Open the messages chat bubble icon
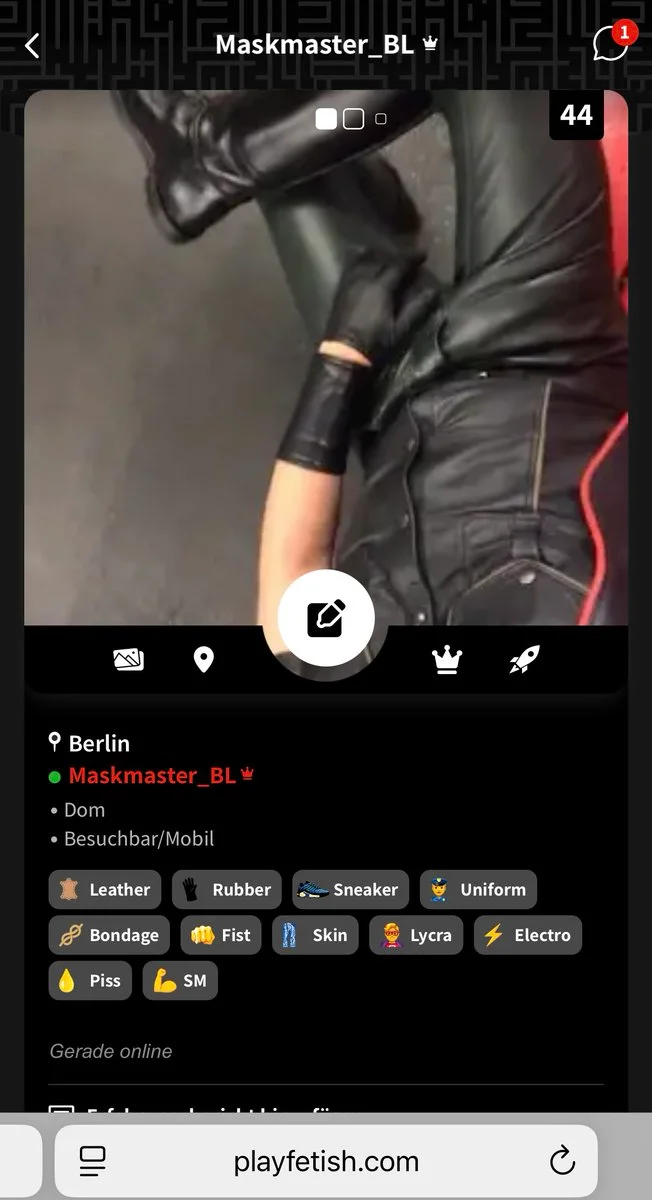Screen dimensions: 652x1200 609,45
